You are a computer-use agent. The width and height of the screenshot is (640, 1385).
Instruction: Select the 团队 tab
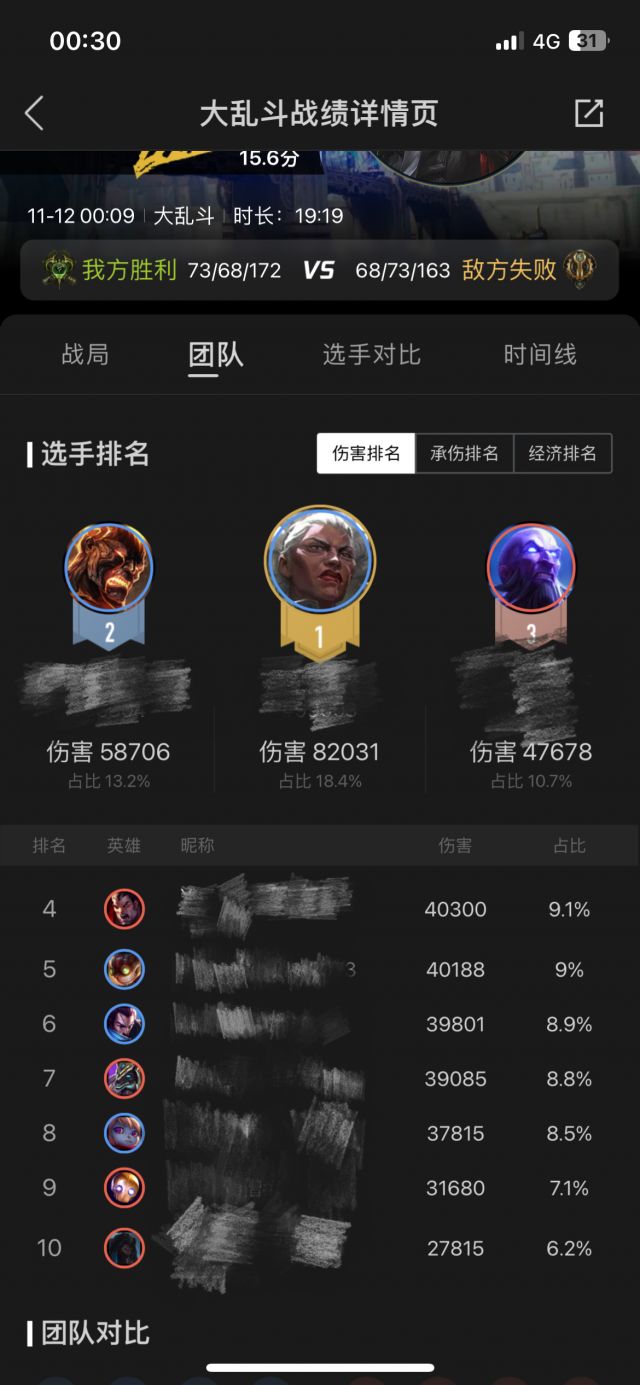click(x=216, y=355)
